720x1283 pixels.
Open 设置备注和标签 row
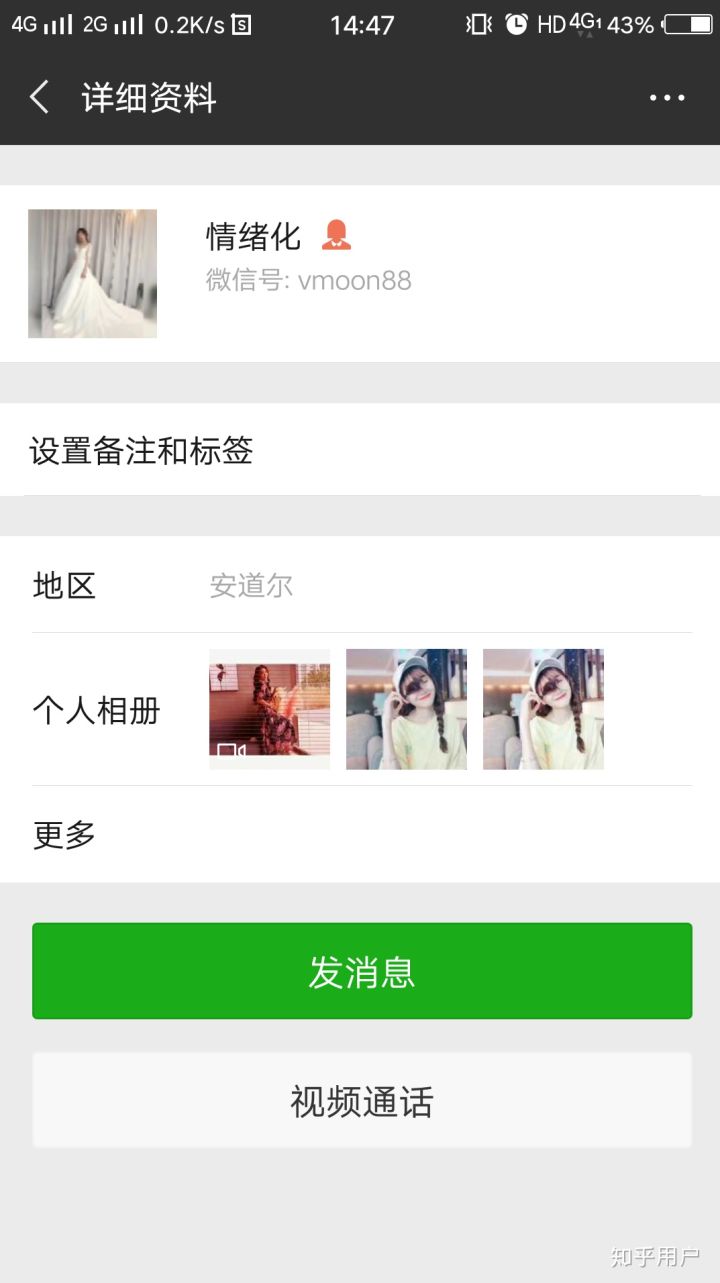click(360, 451)
